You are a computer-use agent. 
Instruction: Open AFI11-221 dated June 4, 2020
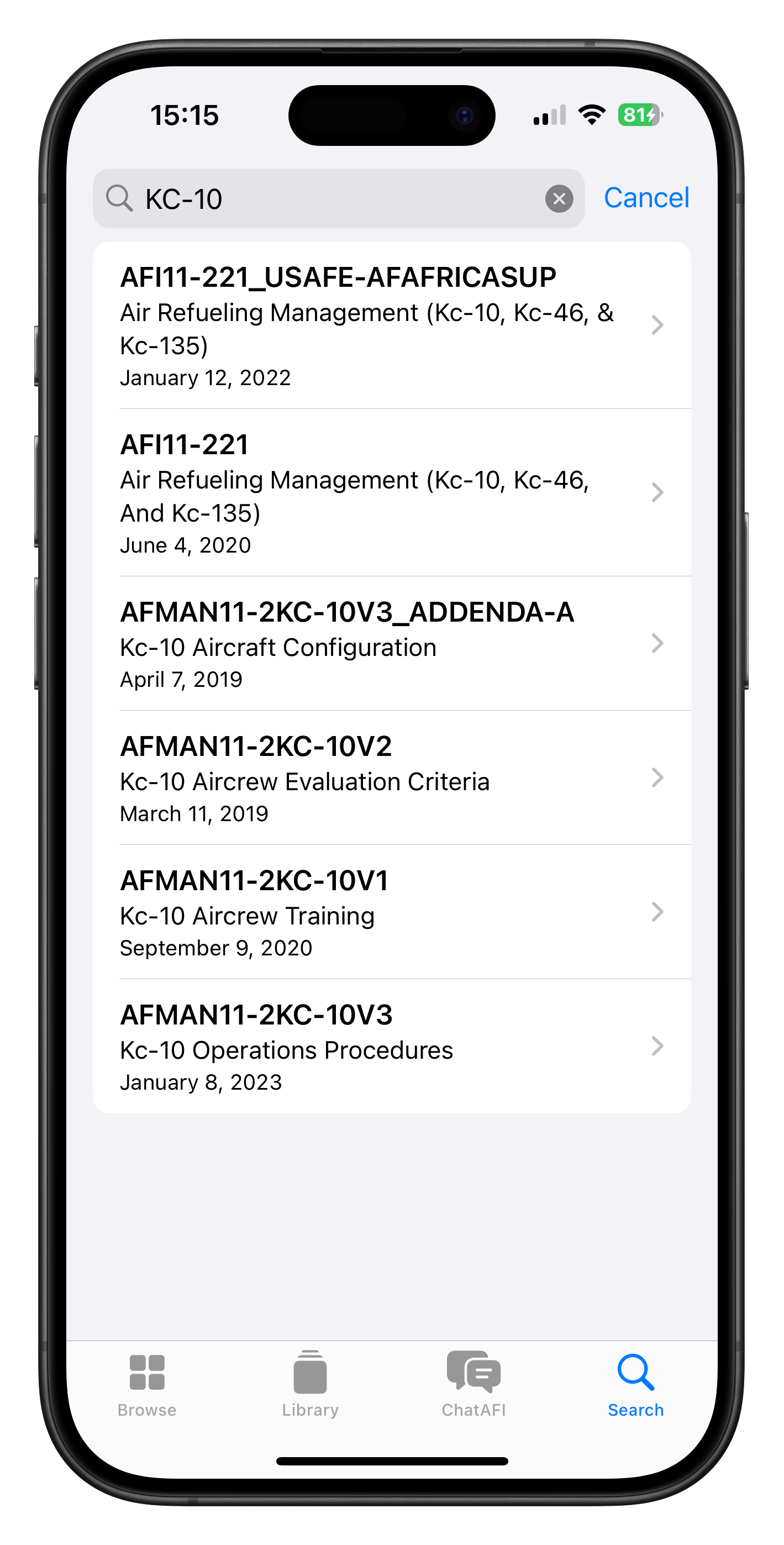(392, 493)
